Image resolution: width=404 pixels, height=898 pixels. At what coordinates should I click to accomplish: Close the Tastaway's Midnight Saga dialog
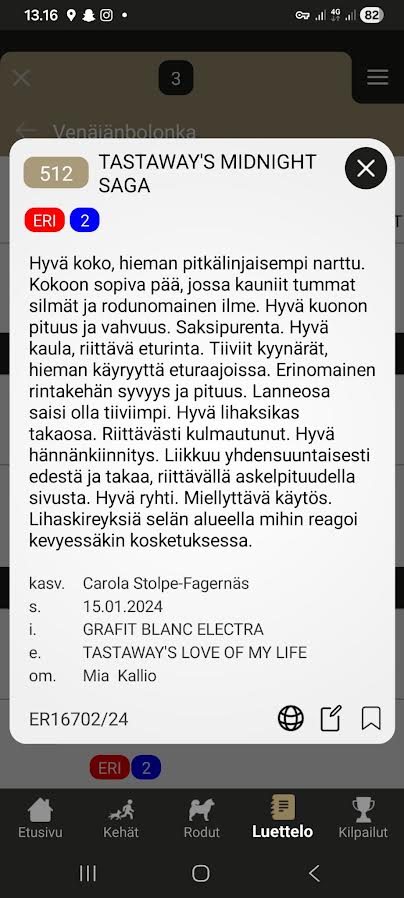click(x=366, y=168)
